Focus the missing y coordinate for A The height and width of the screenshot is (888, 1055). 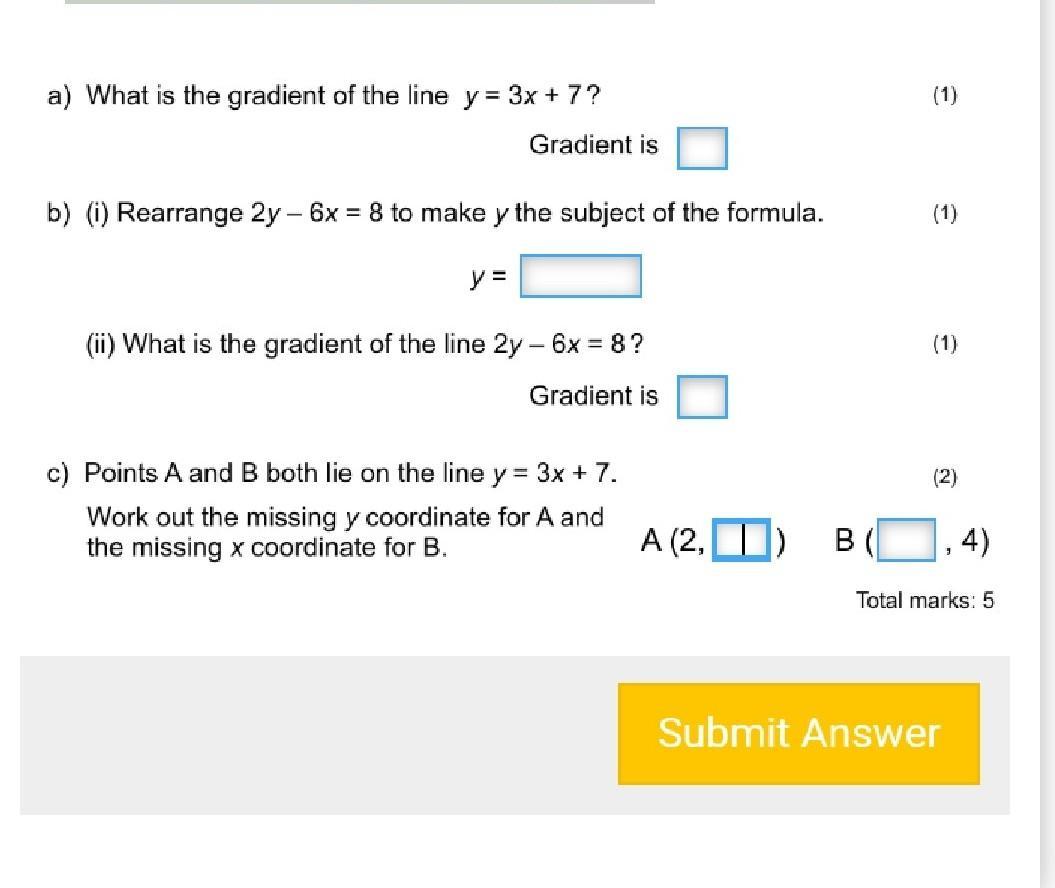741,541
